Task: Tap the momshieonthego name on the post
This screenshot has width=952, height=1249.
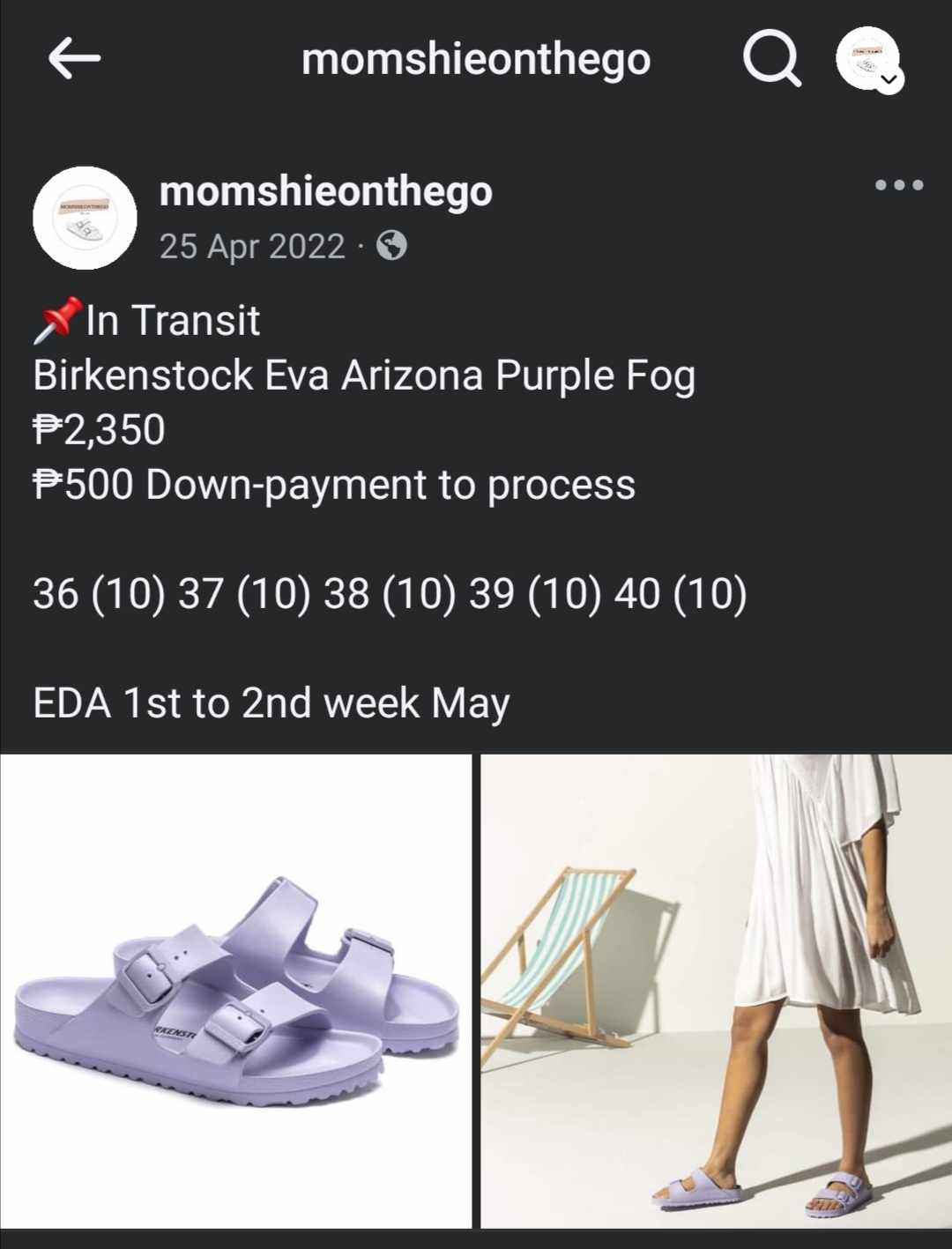Action: click(325, 191)
